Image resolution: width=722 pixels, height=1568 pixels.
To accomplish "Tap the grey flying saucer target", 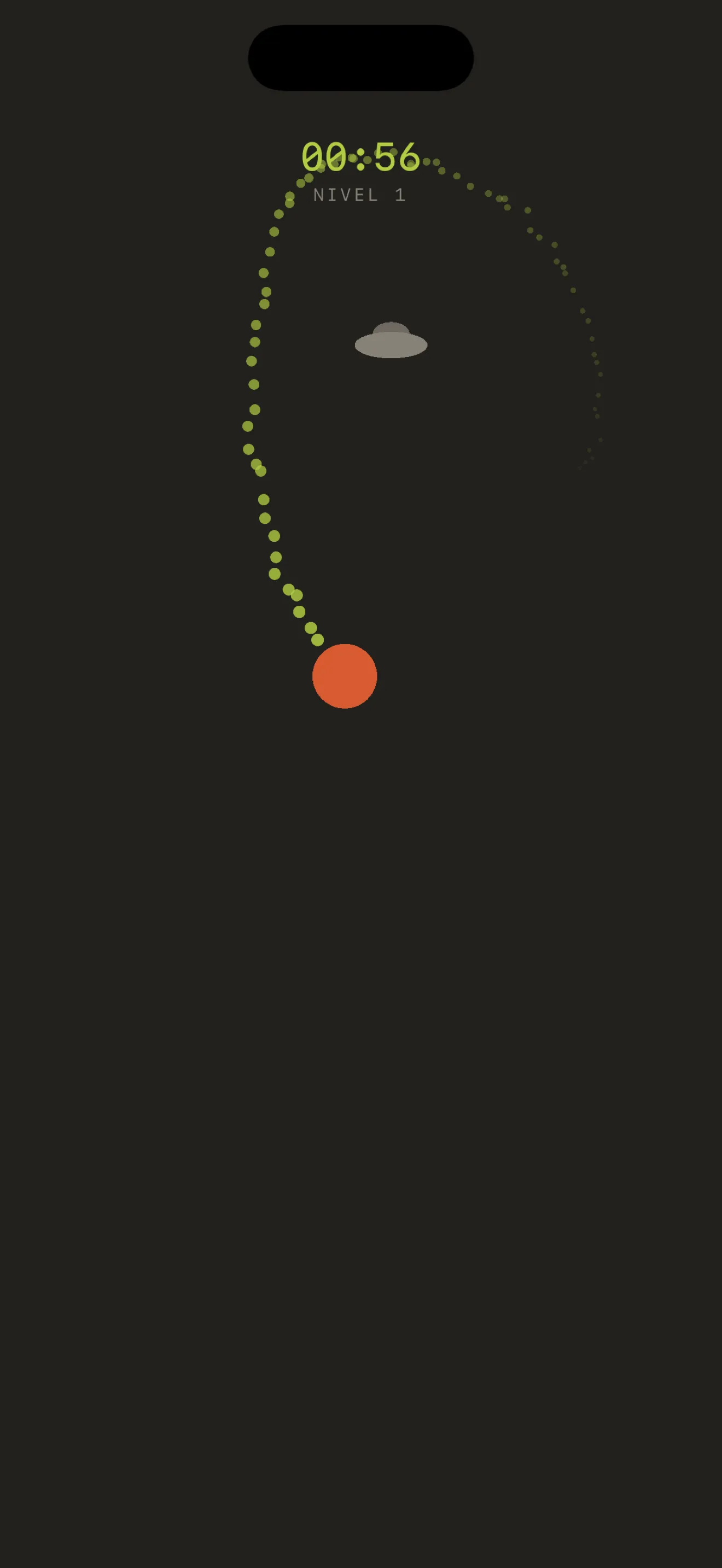I will click(391, 341).
